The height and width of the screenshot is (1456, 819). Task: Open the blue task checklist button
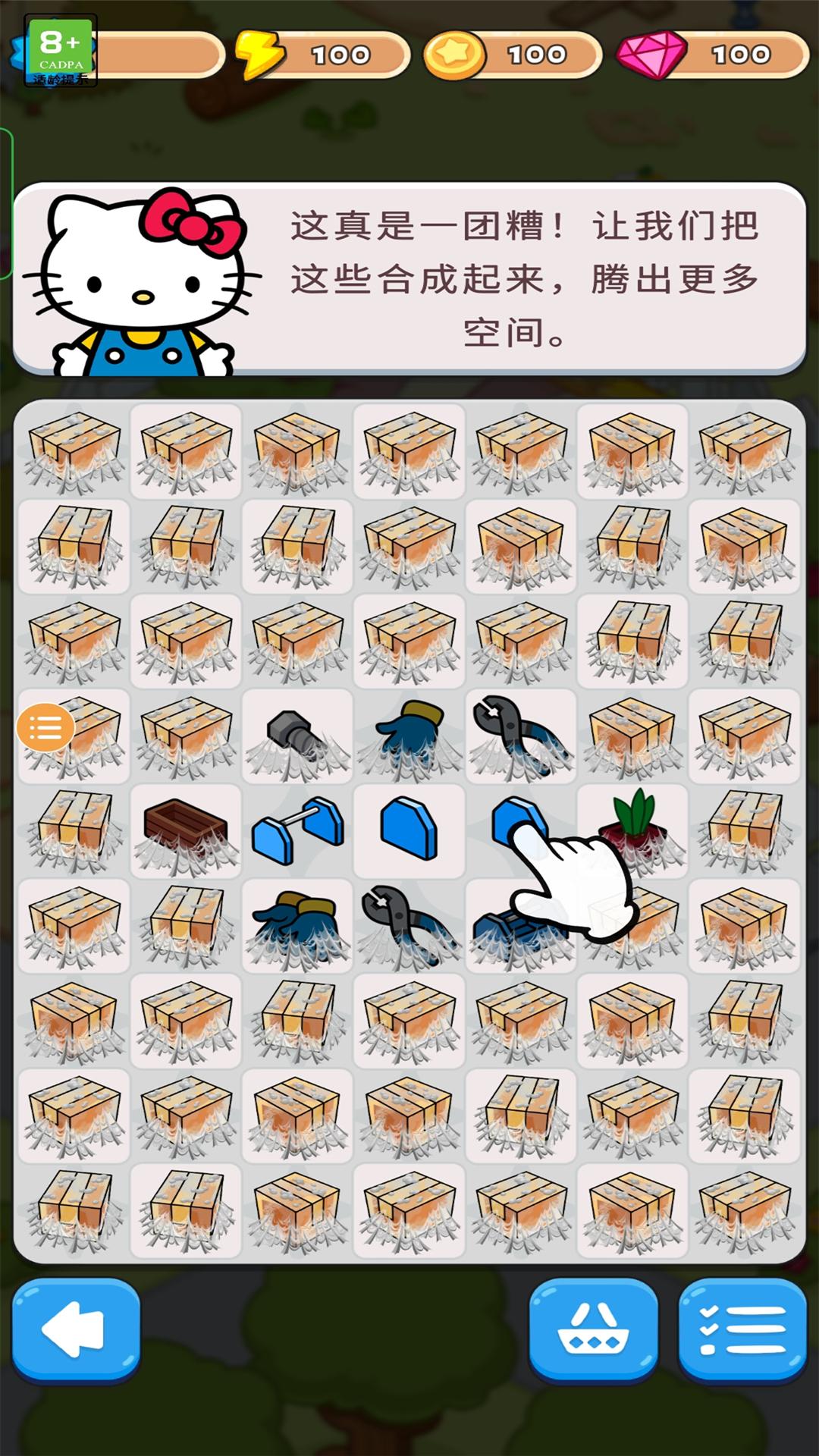click(742, 1329)
